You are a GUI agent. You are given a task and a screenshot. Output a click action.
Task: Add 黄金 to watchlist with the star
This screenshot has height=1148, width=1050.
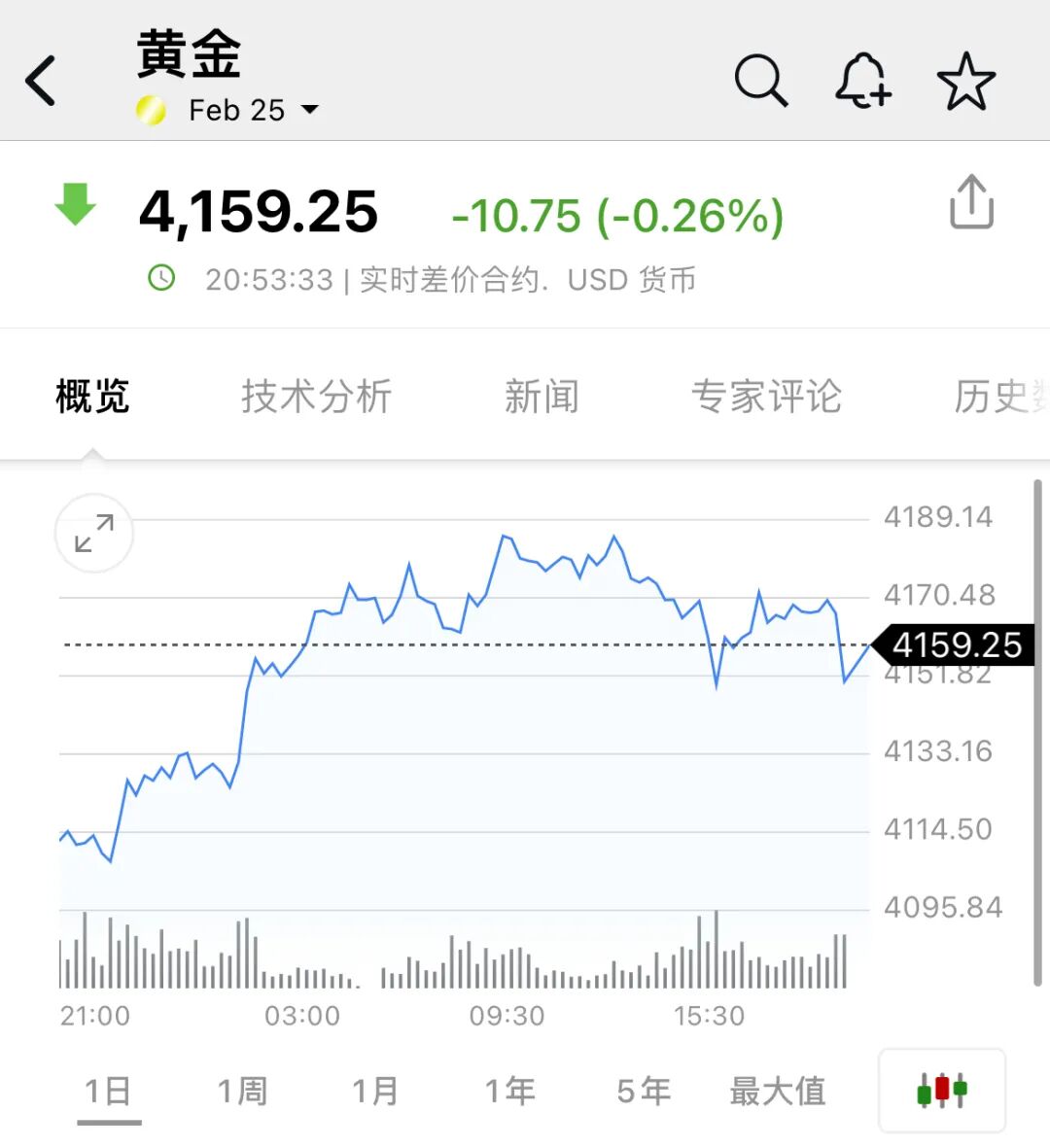coord(965,82)
